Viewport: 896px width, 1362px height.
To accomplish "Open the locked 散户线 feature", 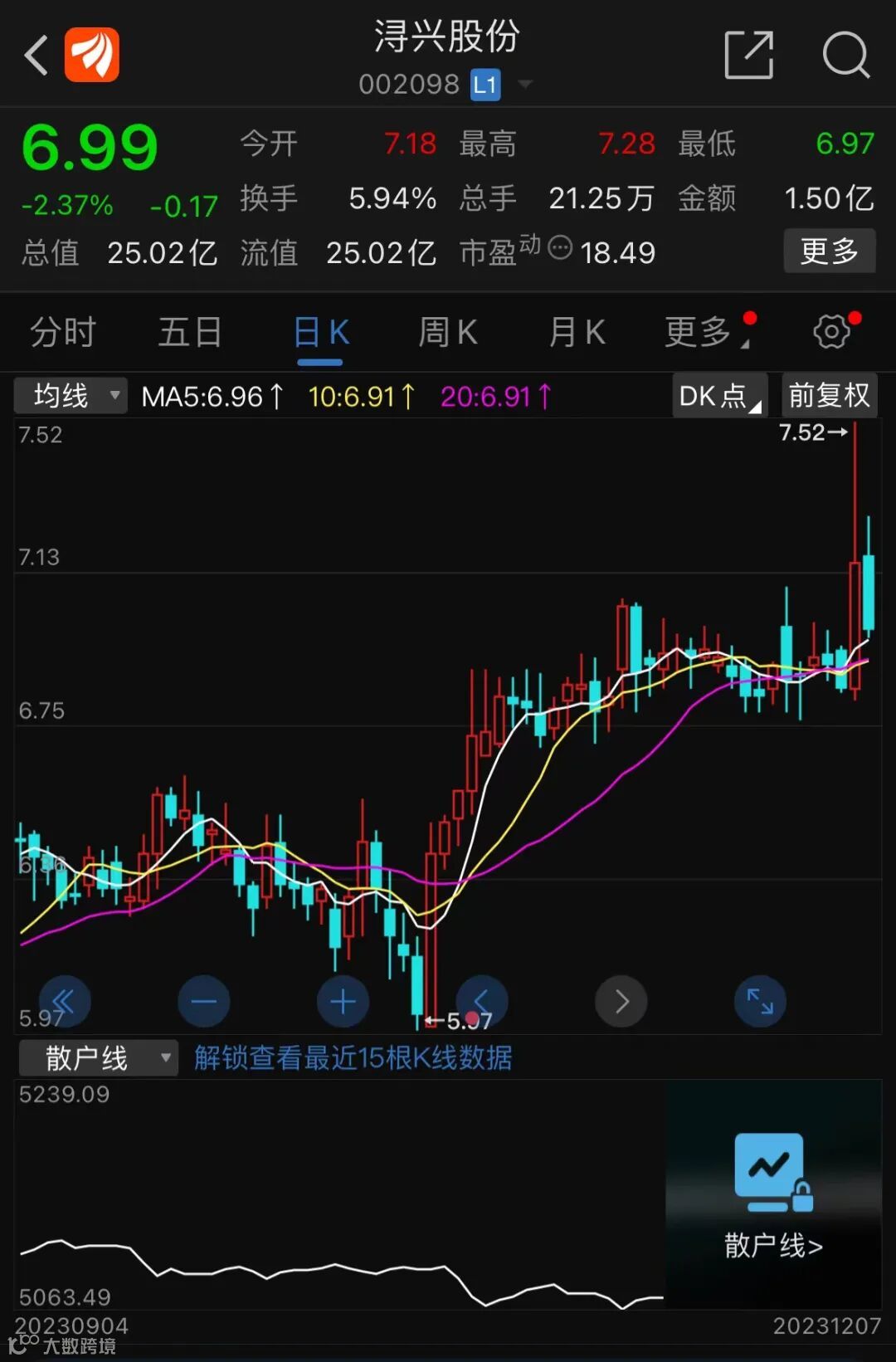I will pyautogui.click(x=773, y=1195).
